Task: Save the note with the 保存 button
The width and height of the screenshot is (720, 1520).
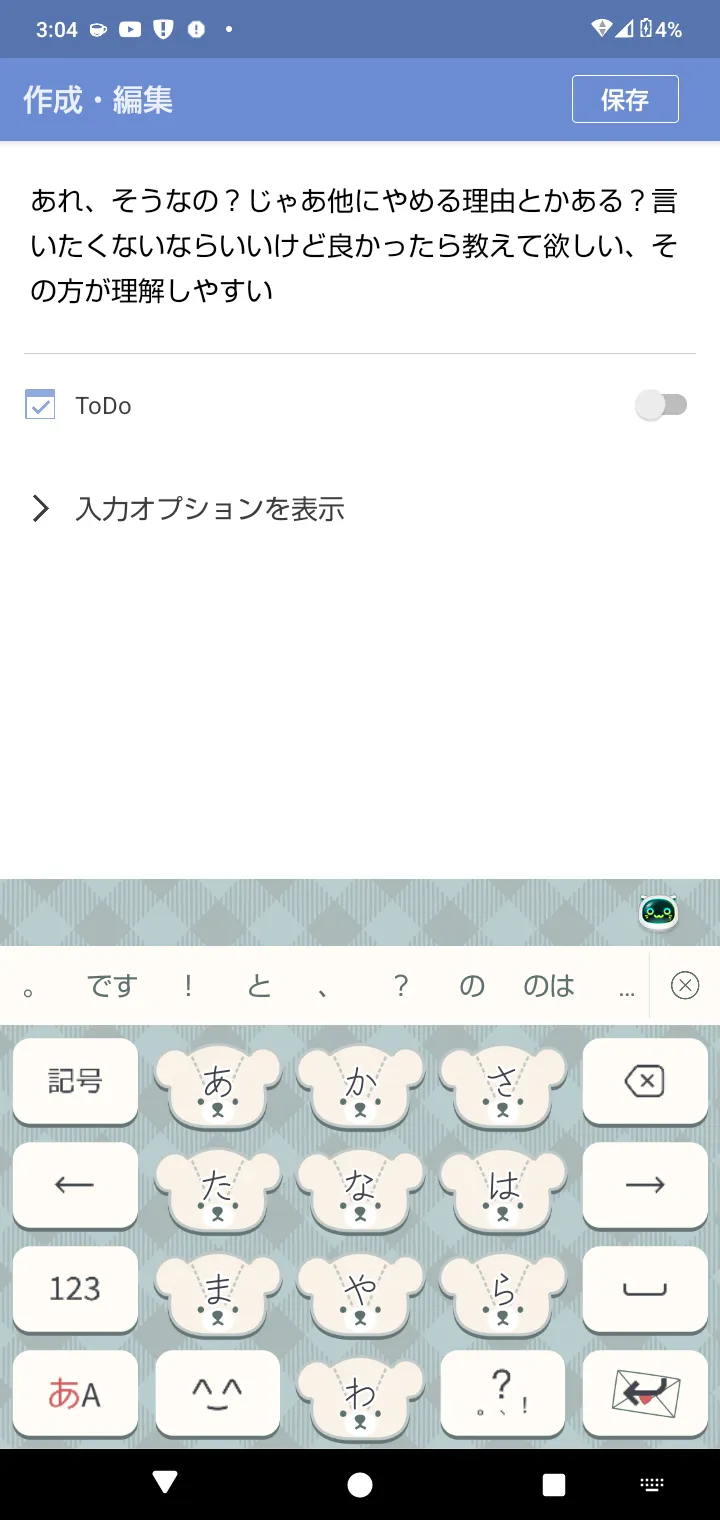Action: coord(625,99)
